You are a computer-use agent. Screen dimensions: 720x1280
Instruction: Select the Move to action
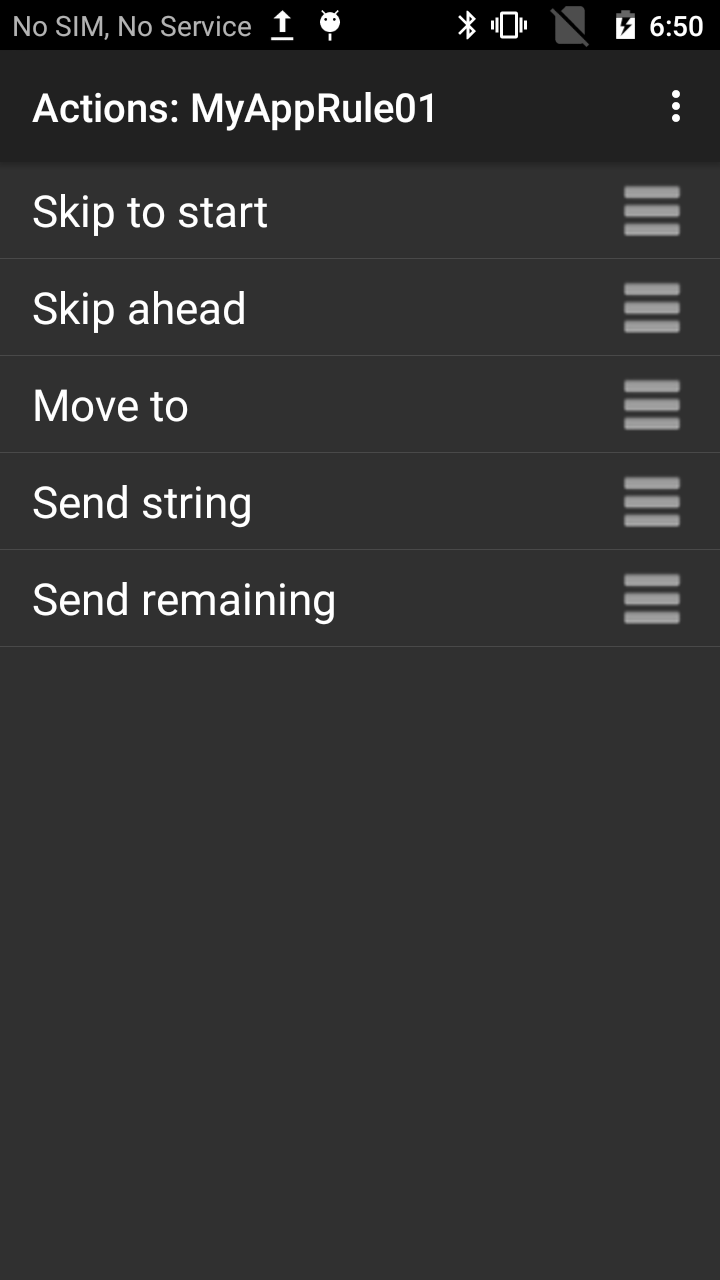(x=111, y=406)
